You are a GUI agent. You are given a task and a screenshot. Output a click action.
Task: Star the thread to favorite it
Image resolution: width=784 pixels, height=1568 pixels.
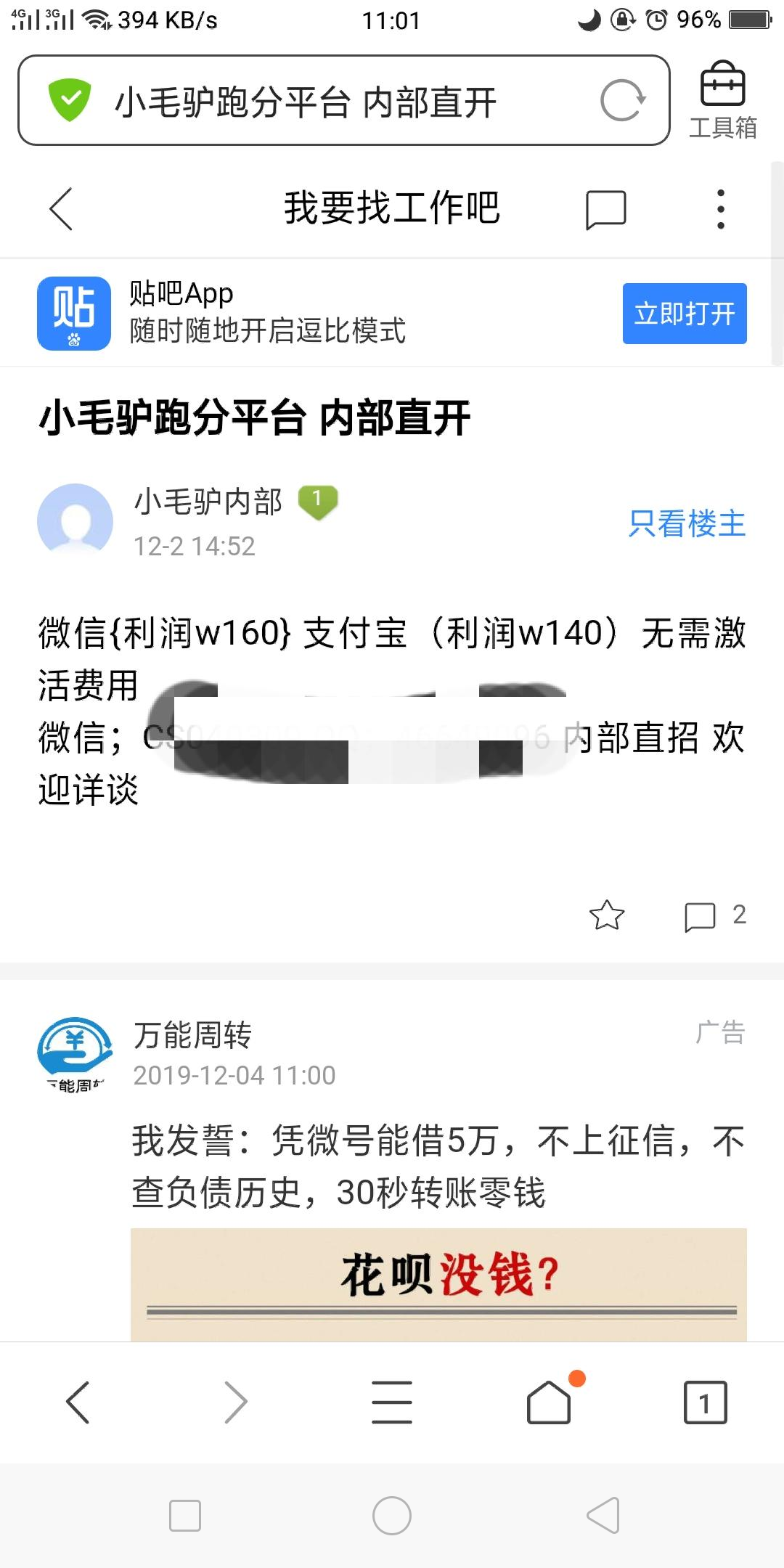[x=607, y=916]
